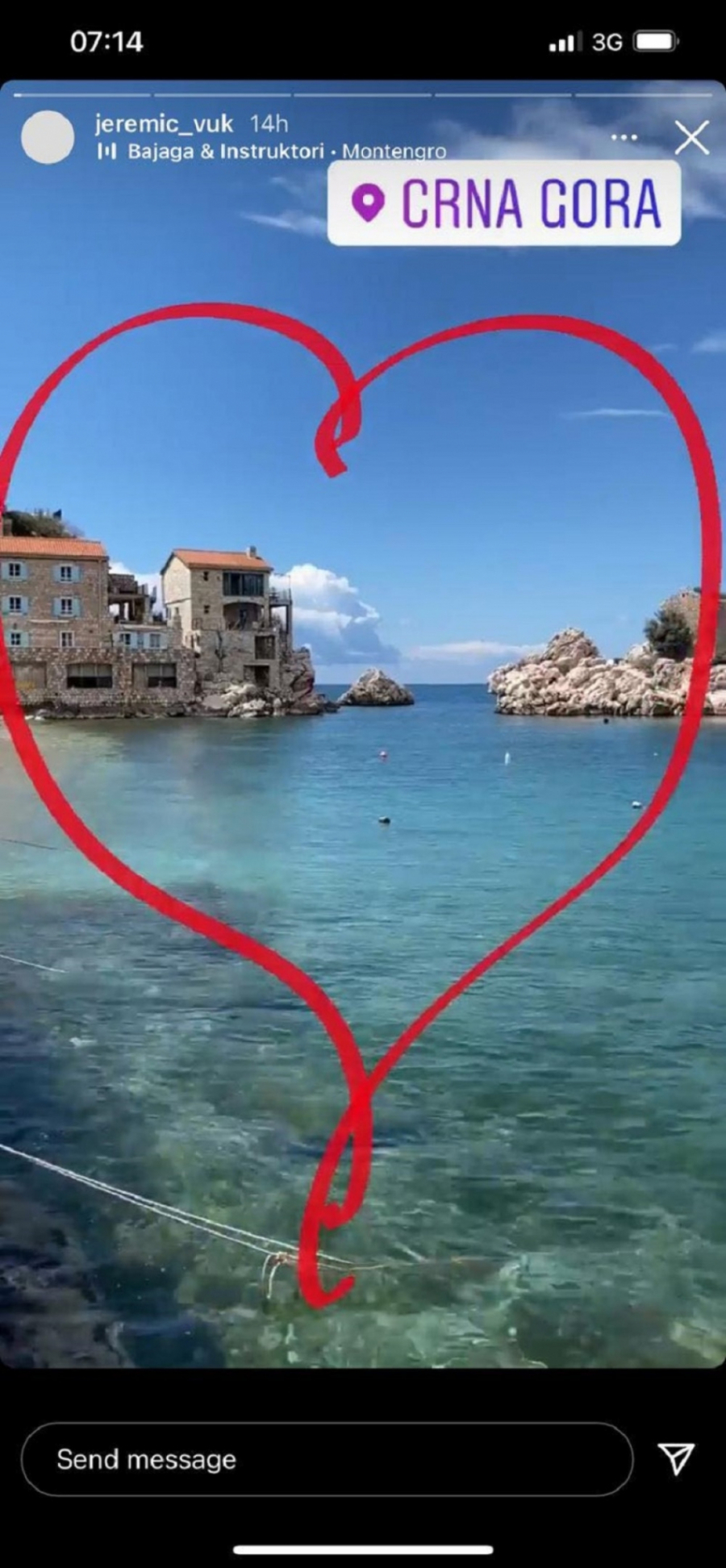Open the CRNA GORA location sticker
This screenshot has width=726, height=1568.
pyautogui.click(x=504, y=203)
